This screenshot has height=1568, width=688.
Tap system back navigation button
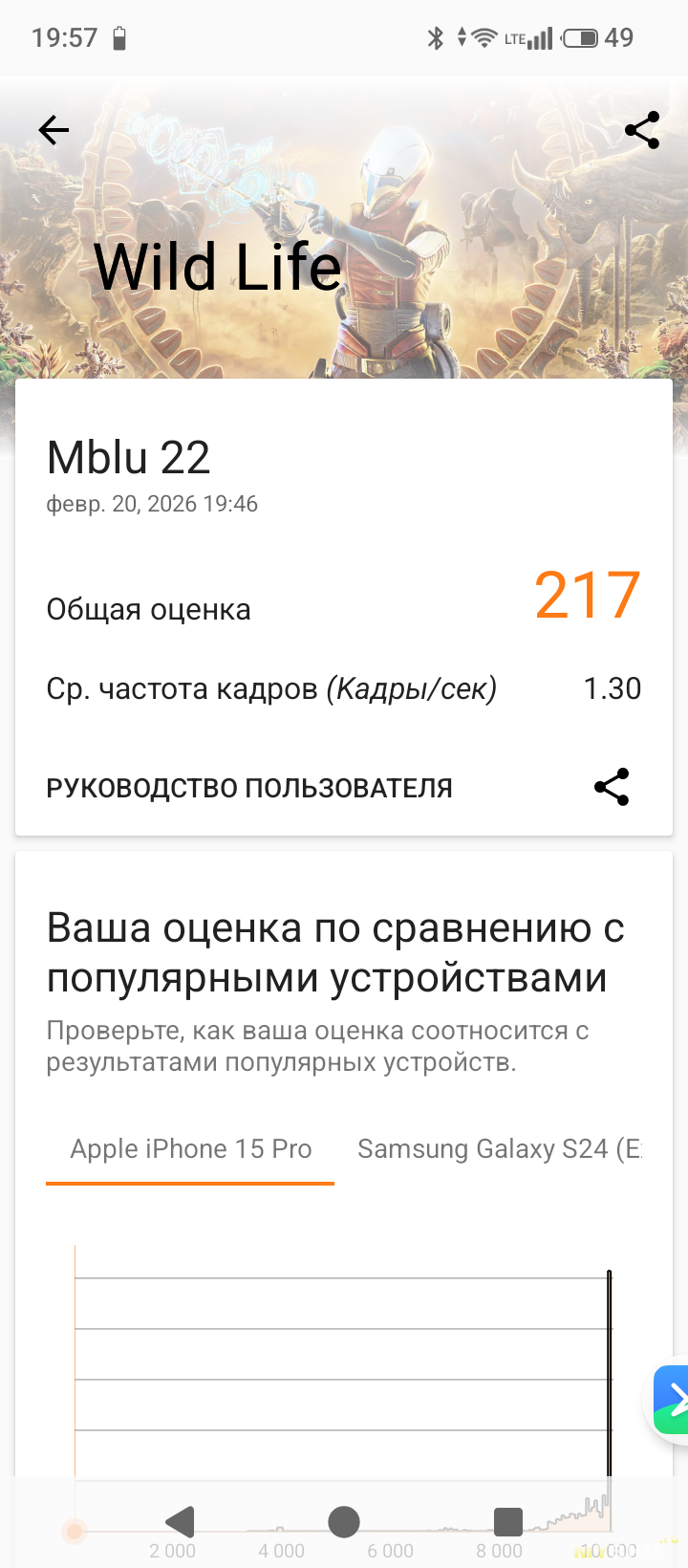(180, 1521)
